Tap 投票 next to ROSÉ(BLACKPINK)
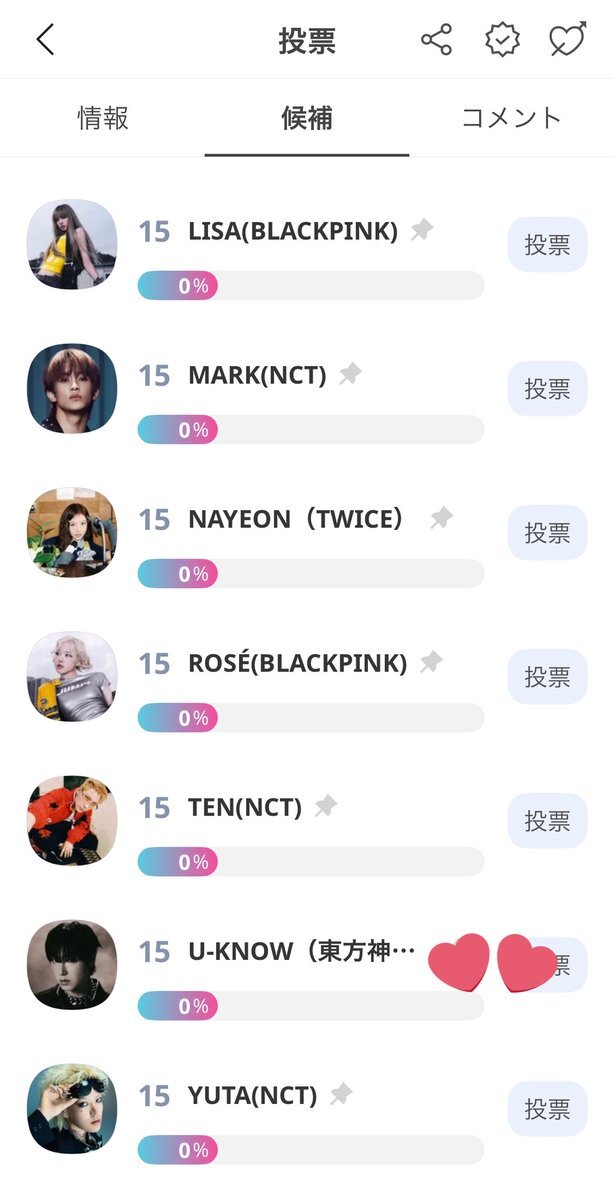 [547, 677]
